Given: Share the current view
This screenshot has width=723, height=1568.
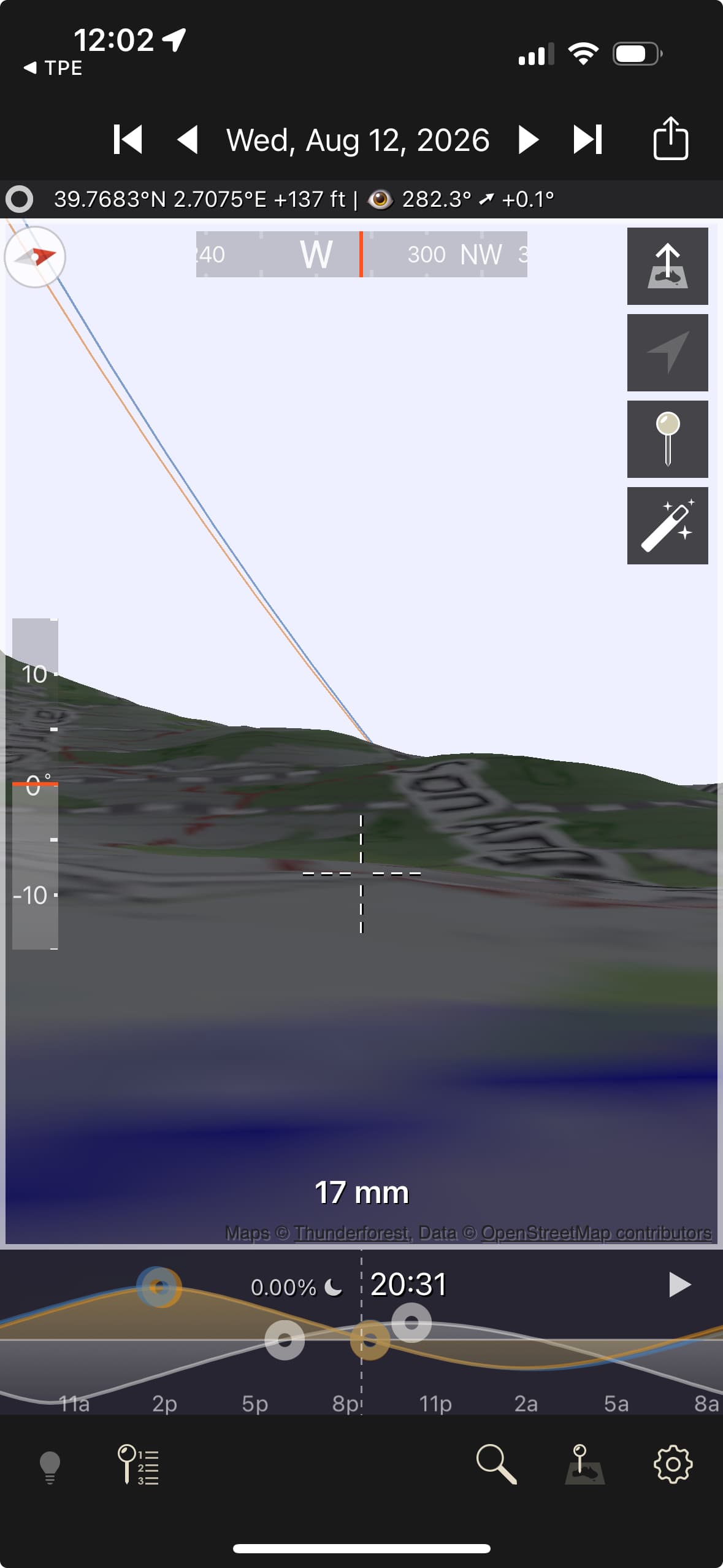Looking at the screenshot, I should pos(670,139).
